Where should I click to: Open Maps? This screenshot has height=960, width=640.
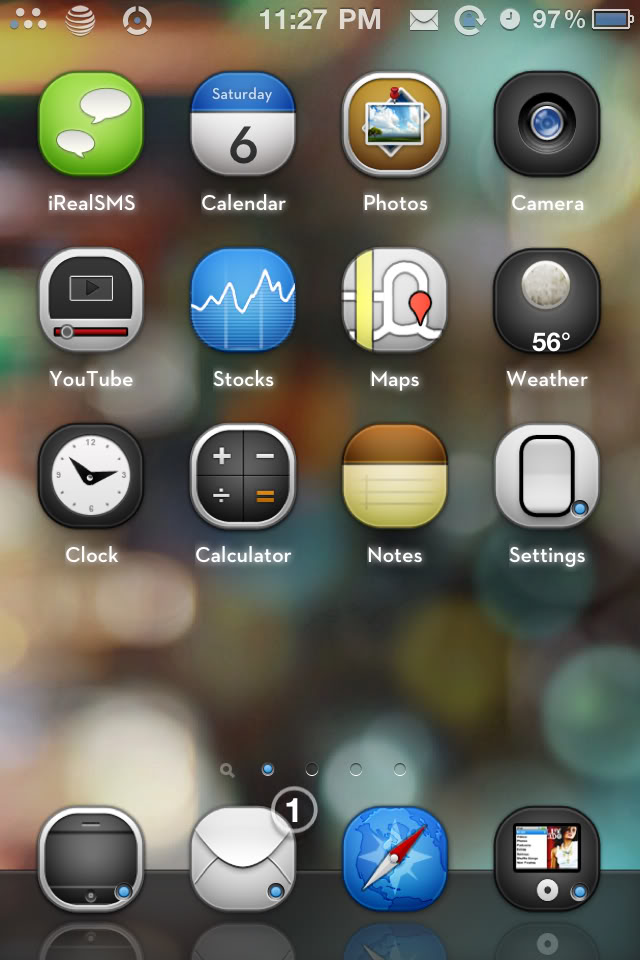(395, 300)
